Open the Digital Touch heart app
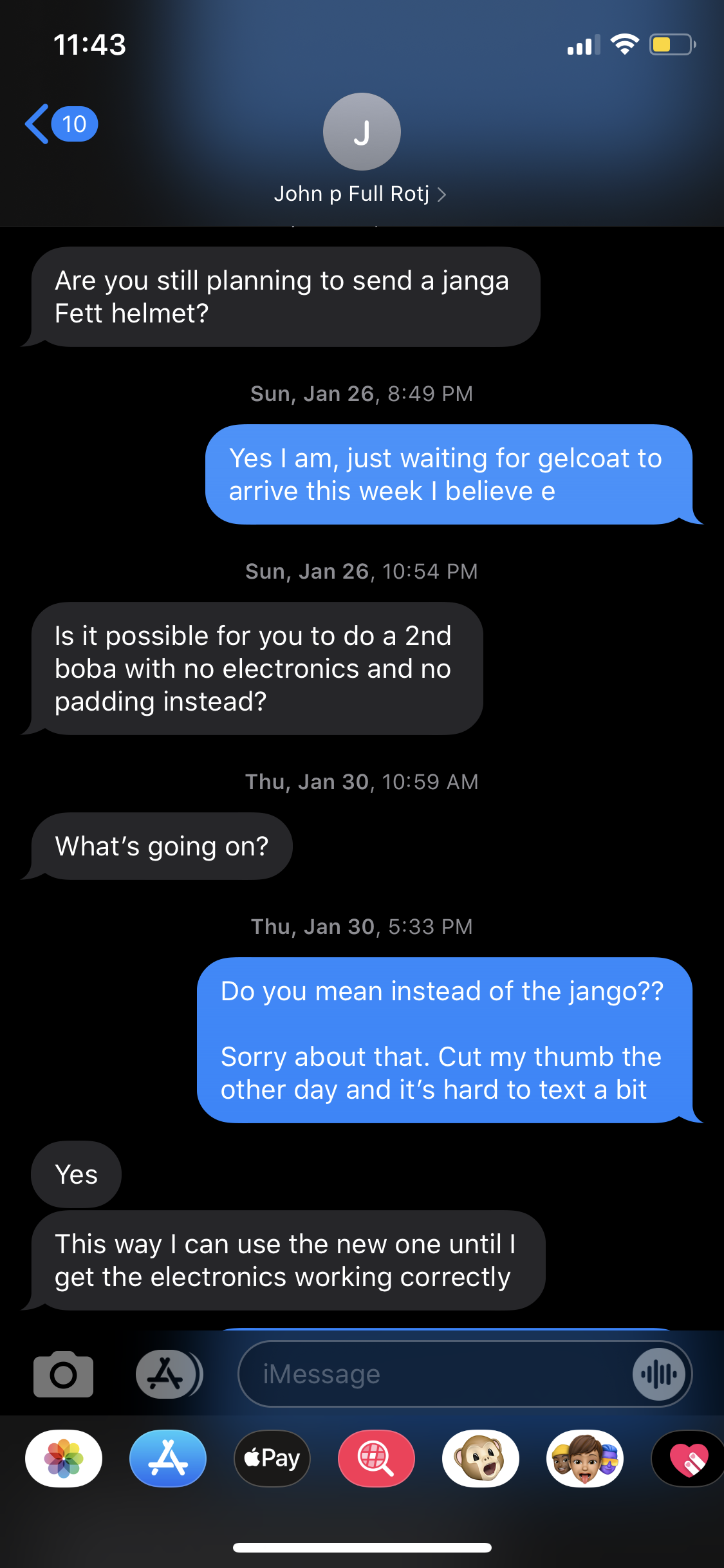 (688, 1459)
